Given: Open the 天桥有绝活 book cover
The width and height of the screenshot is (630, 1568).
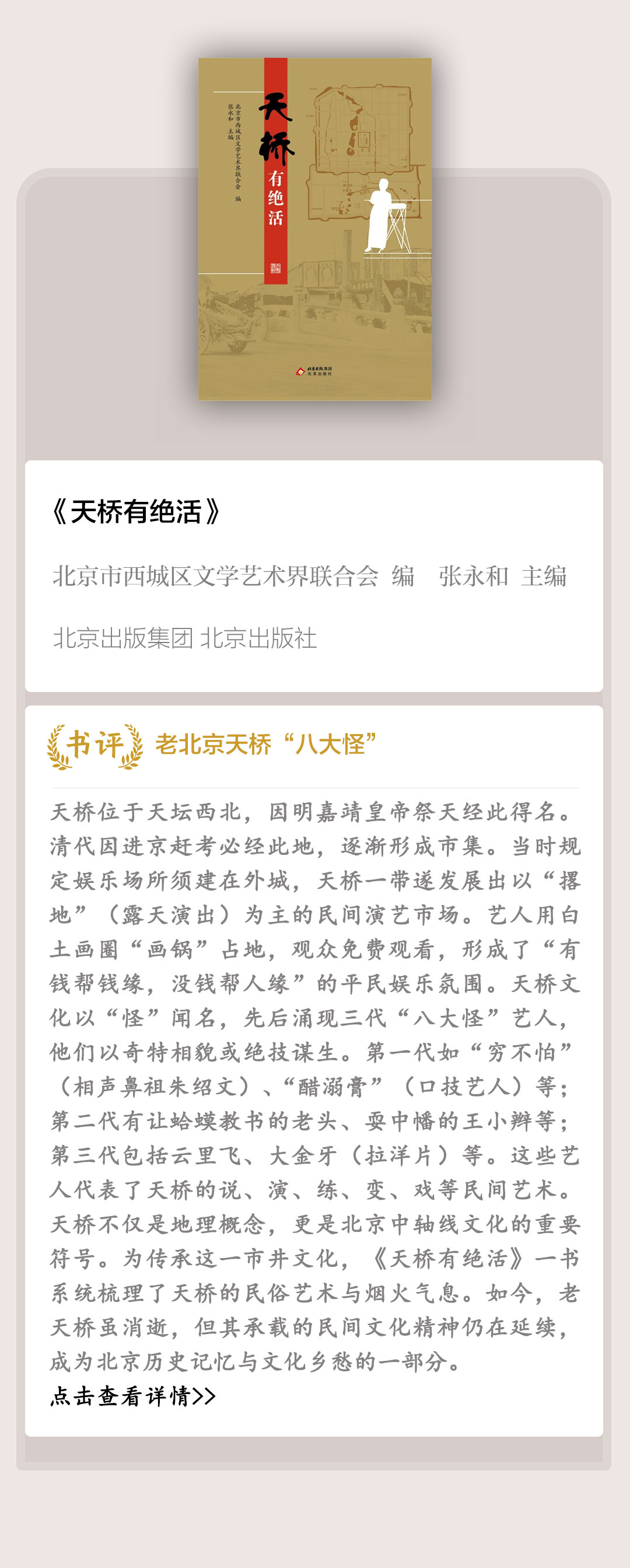Looking at the screenshot, I should (x=314, y=229).
